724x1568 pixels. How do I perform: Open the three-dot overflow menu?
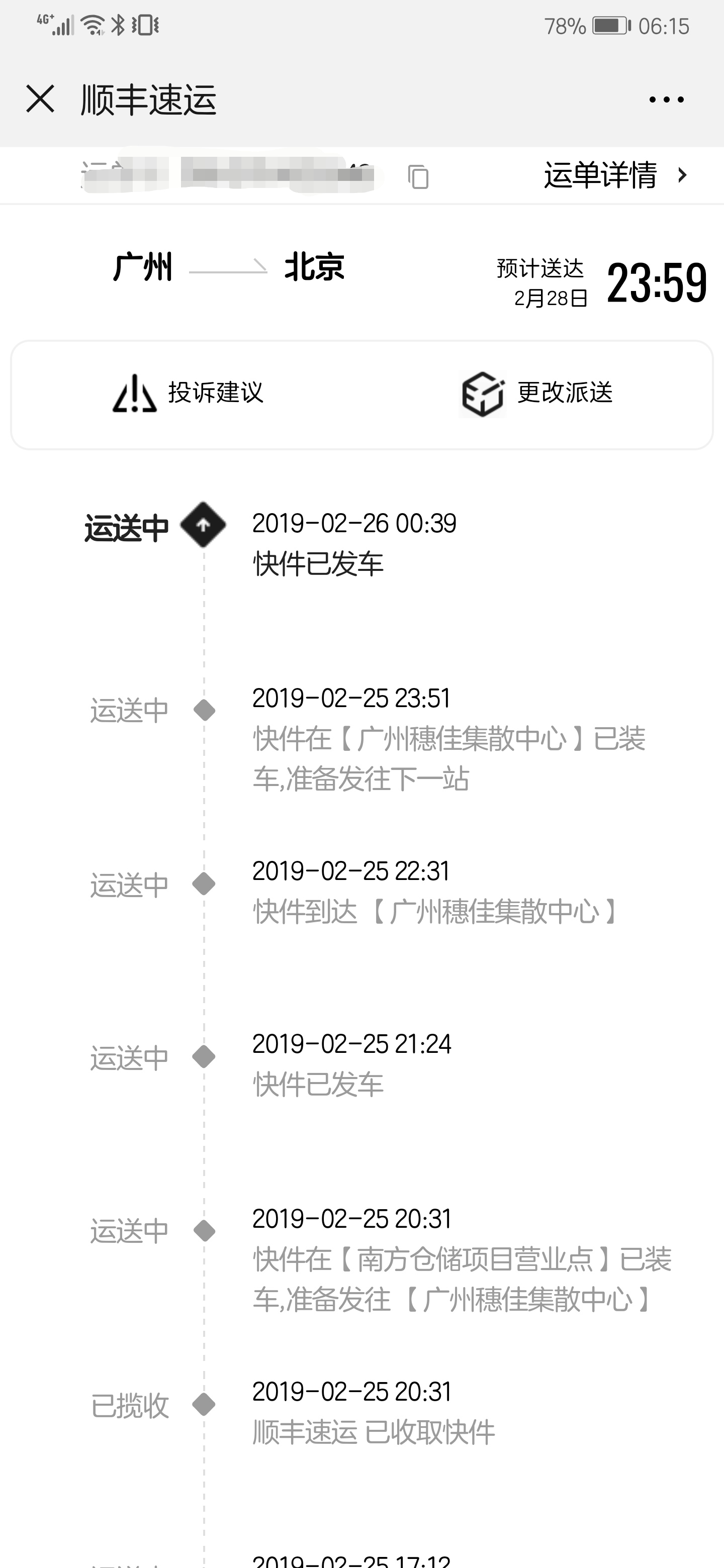point(666,99)
